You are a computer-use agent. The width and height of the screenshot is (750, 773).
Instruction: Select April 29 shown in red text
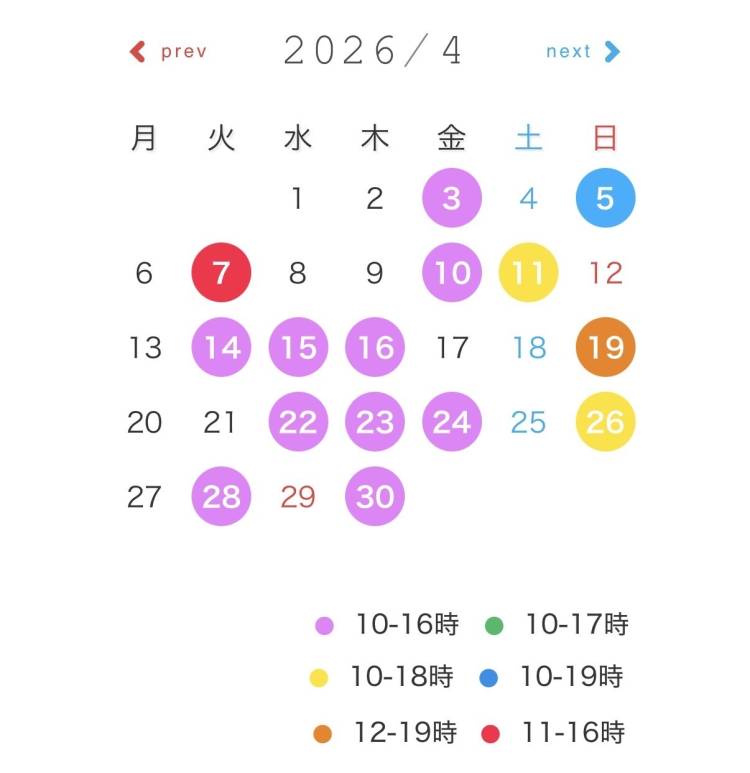point(297,496)
